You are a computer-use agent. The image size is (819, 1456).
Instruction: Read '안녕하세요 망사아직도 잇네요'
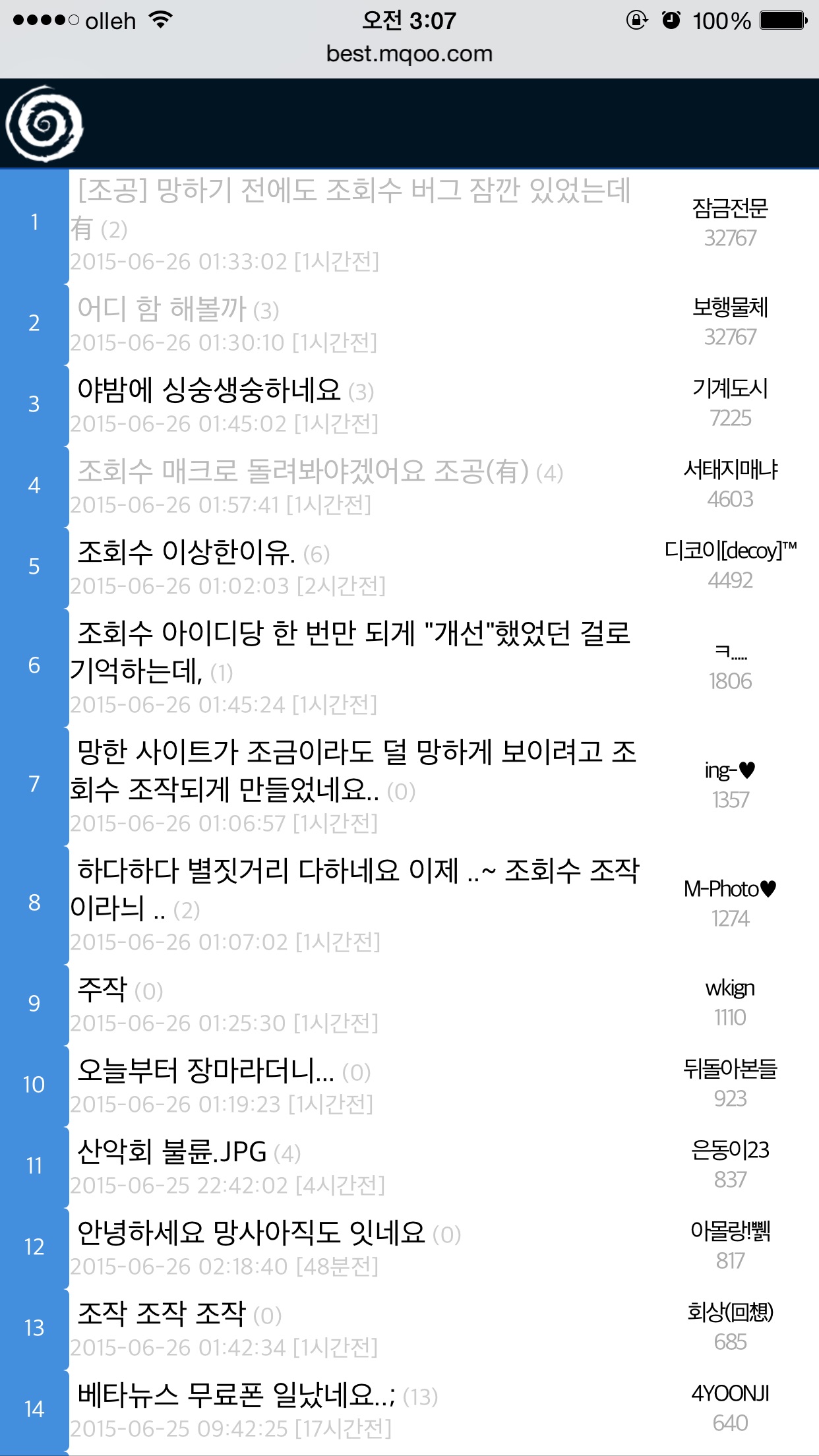(x=251, y=1232)
